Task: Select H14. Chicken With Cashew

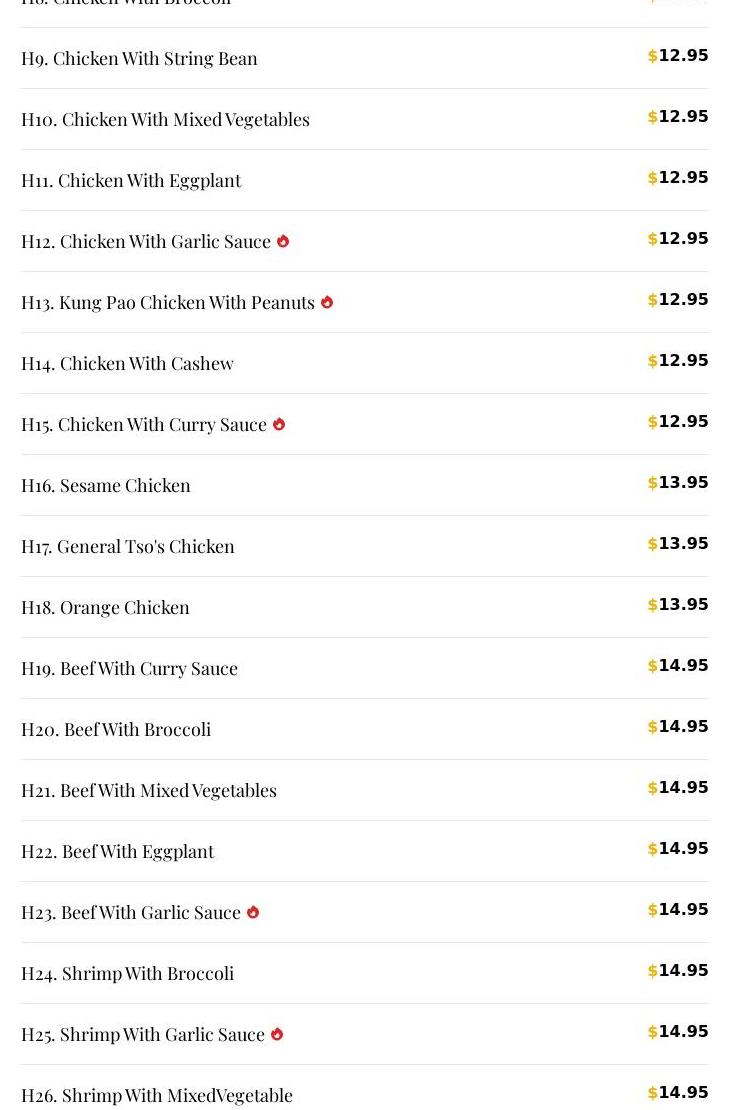Action: 127,363
